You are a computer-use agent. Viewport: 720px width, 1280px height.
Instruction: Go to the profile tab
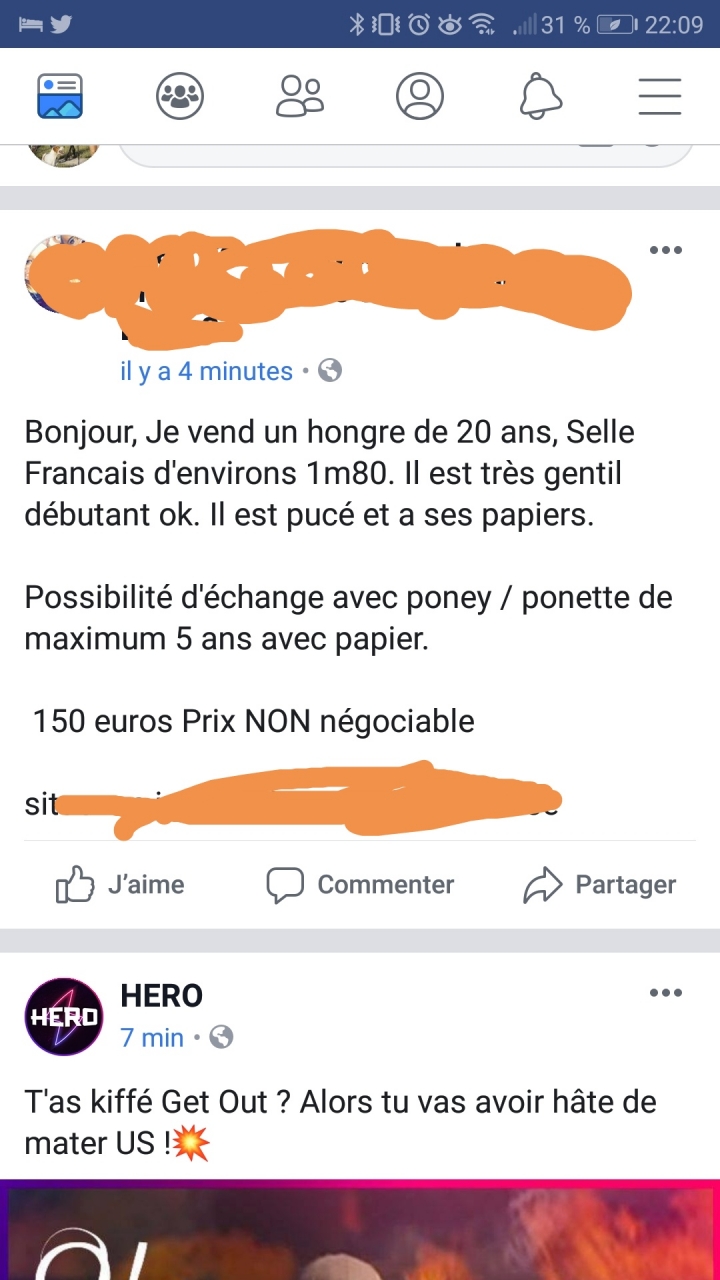[x=420, y=96]
